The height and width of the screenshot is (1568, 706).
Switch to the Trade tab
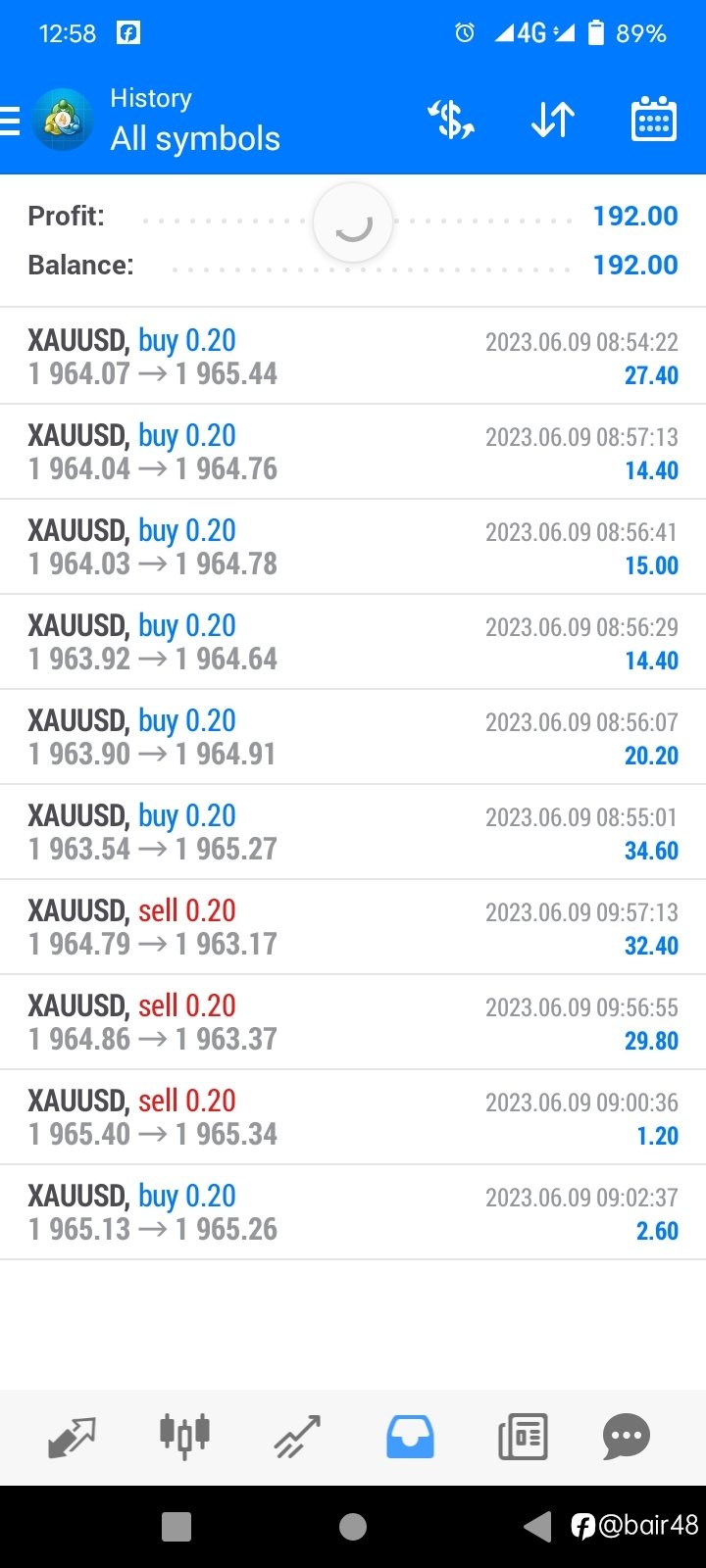point(297,1438)
